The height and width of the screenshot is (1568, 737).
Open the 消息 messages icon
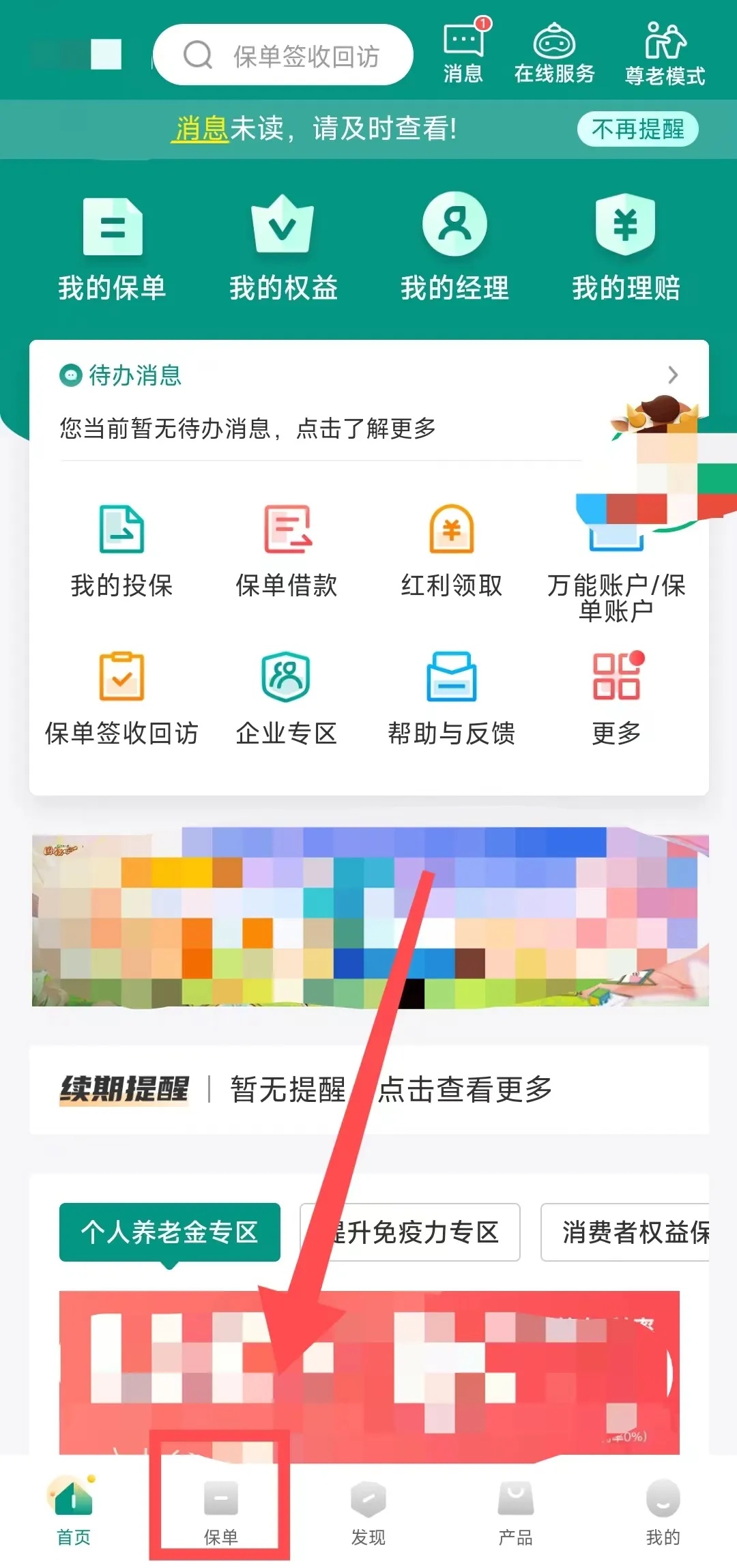(463, 53)
